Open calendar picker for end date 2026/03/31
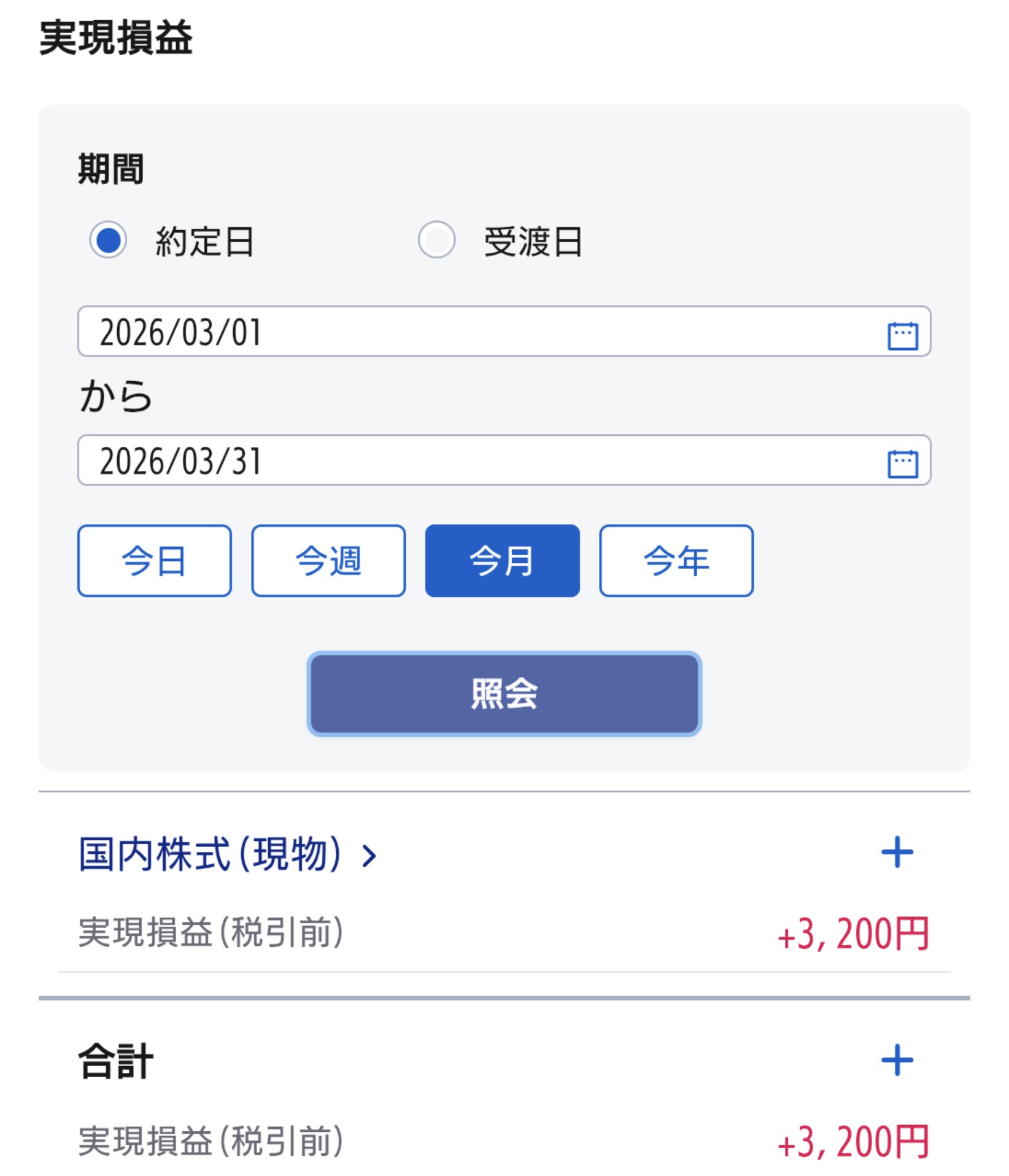The width and height of the screenshot is (1009, 1176). [902, 463]
